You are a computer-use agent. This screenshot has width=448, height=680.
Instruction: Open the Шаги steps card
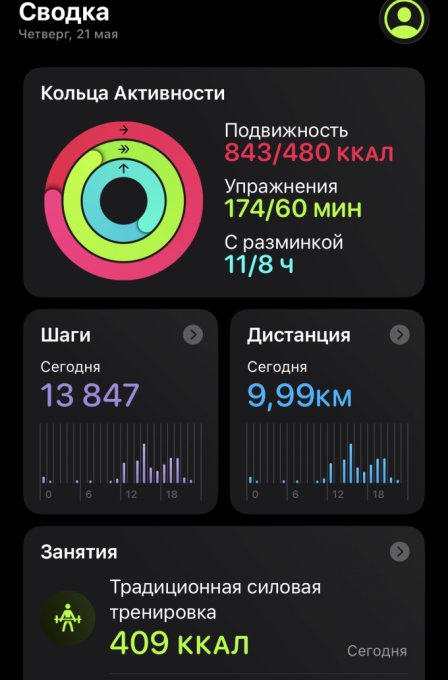pos(121,412)
